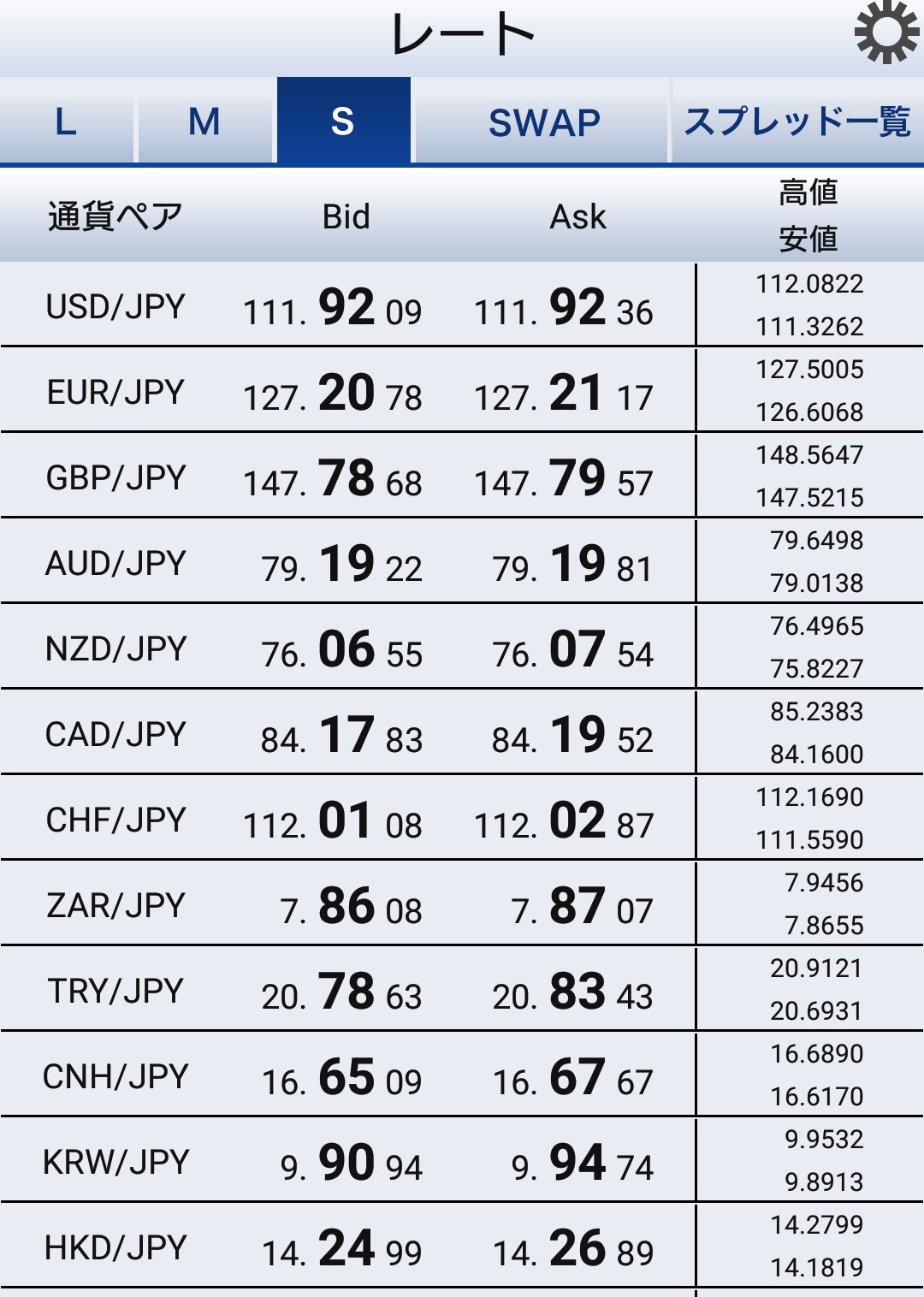Tap the KRW/JPY currency pair

[x=116, y=1162]
